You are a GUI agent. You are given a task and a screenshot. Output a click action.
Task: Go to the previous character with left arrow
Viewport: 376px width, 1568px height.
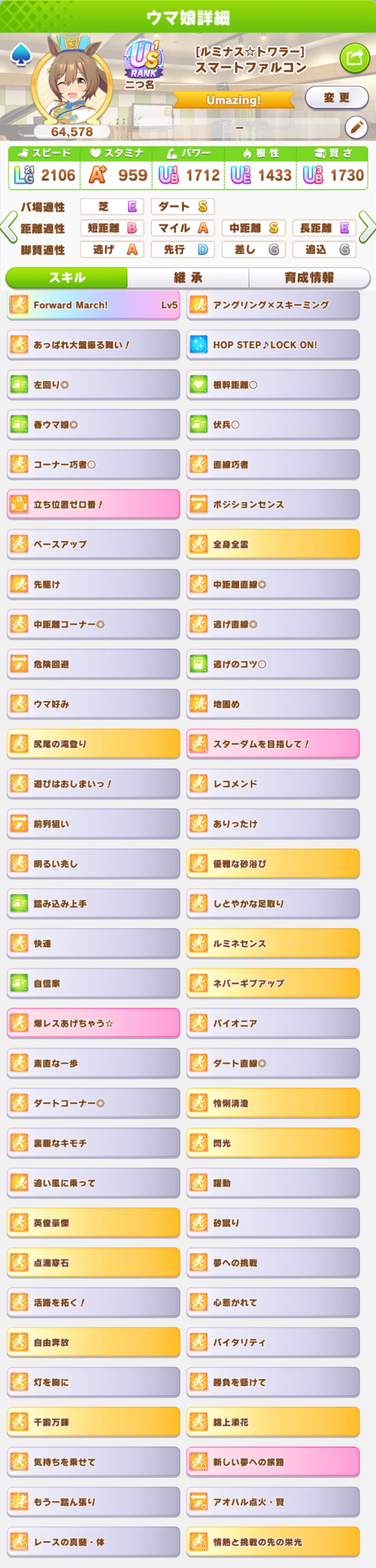pos(9,227)
